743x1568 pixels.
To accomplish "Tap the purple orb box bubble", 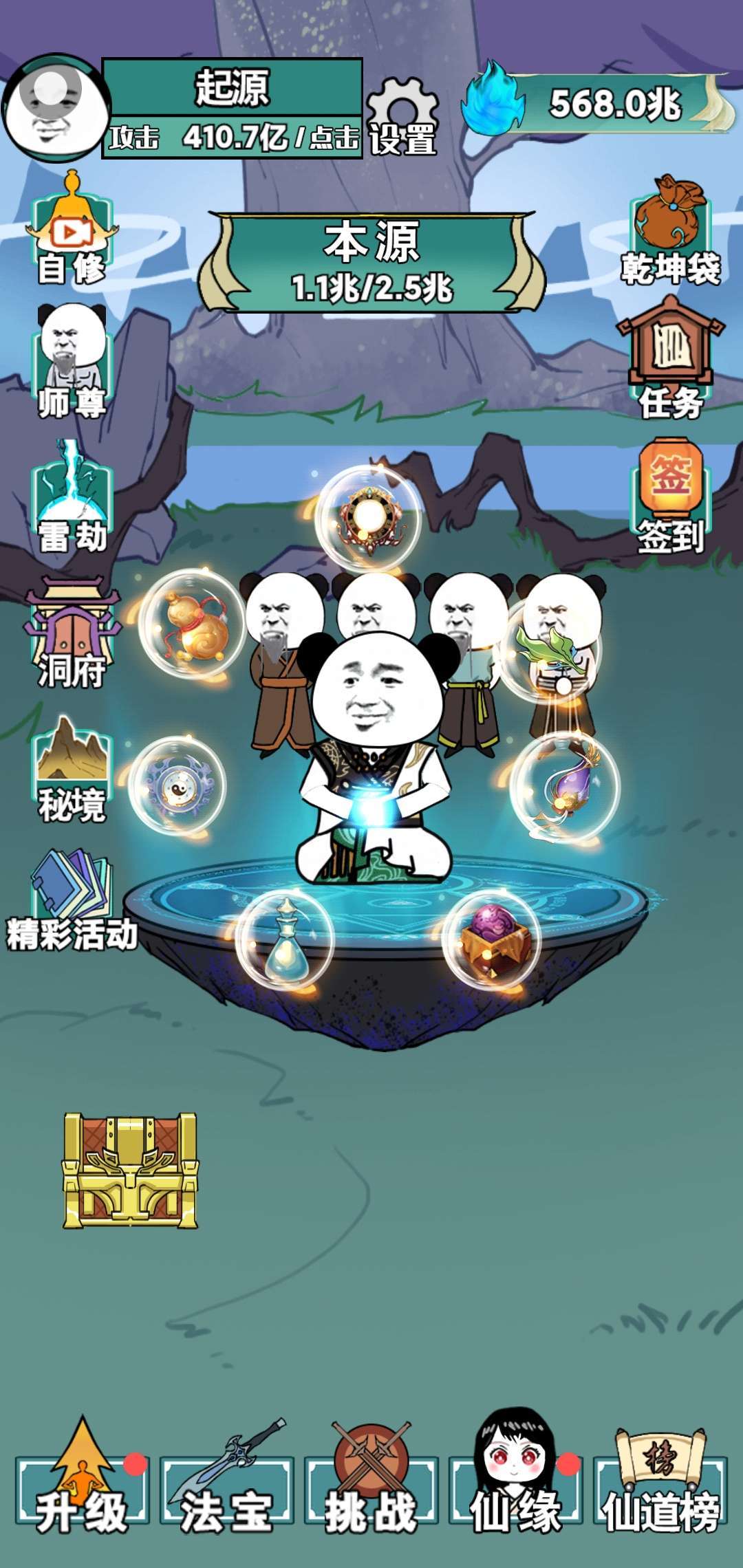I will coord(492,939).
